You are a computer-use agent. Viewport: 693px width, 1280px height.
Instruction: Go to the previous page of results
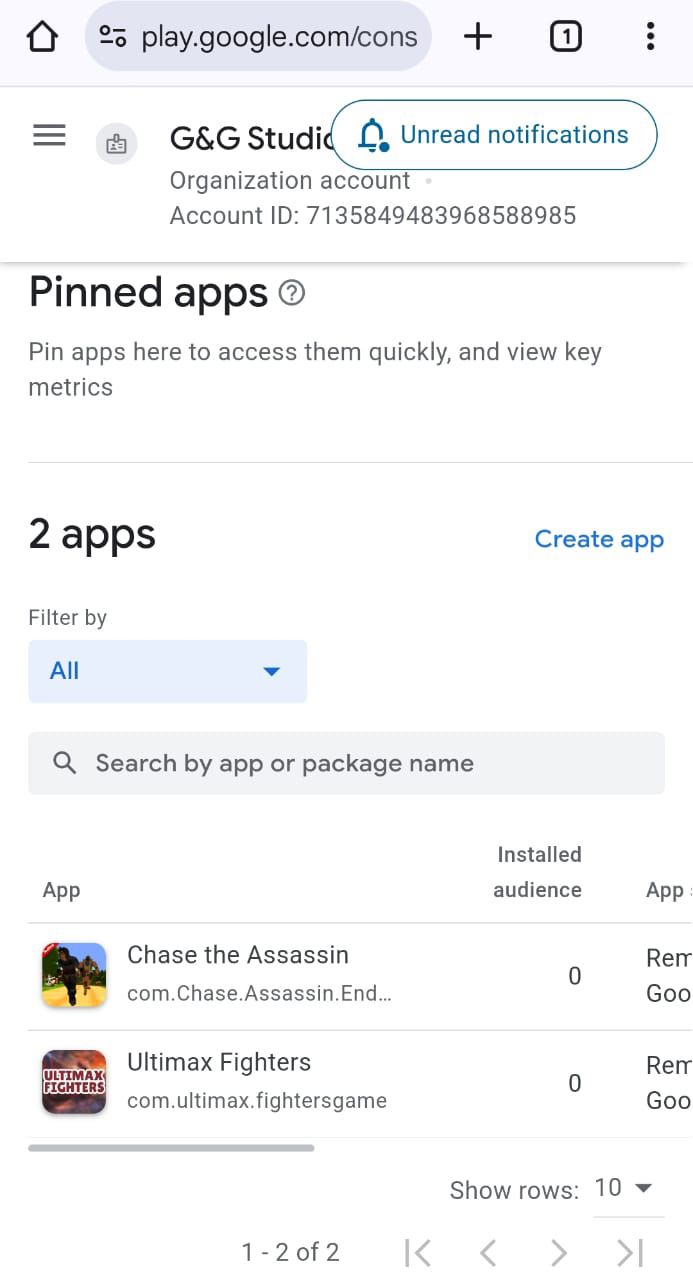[488, 1252]
